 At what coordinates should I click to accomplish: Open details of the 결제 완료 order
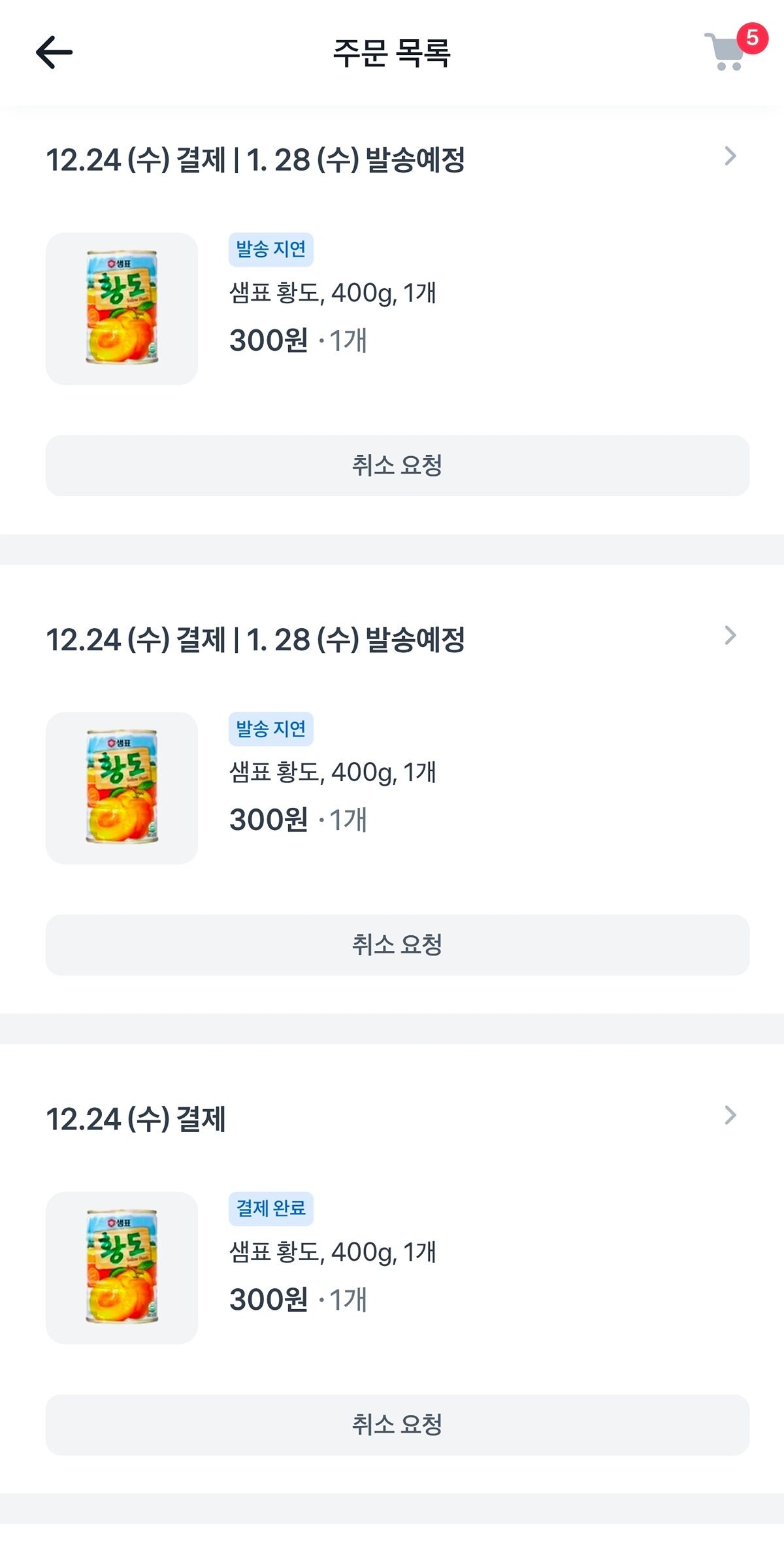(730, 1115)
